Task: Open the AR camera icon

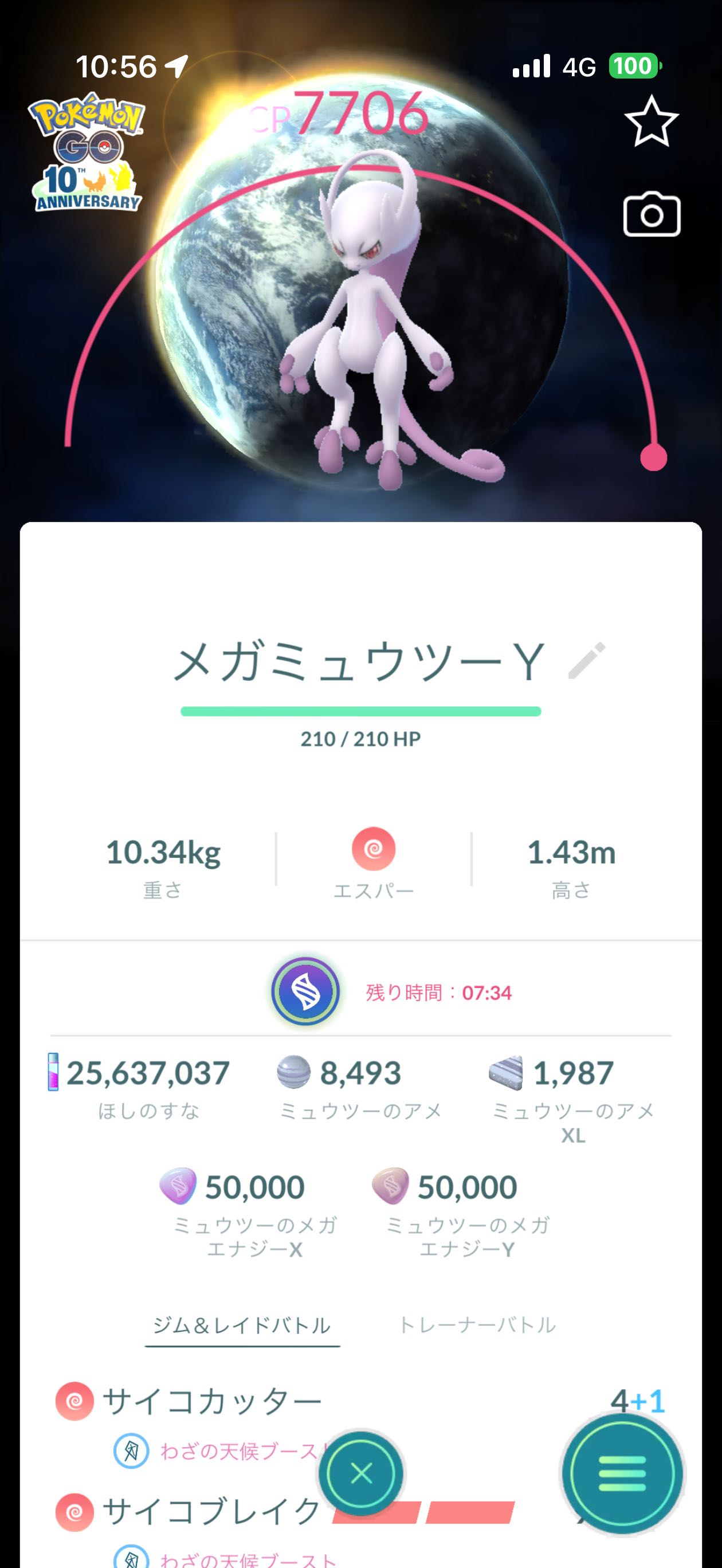Action: [x=652, y=214]
